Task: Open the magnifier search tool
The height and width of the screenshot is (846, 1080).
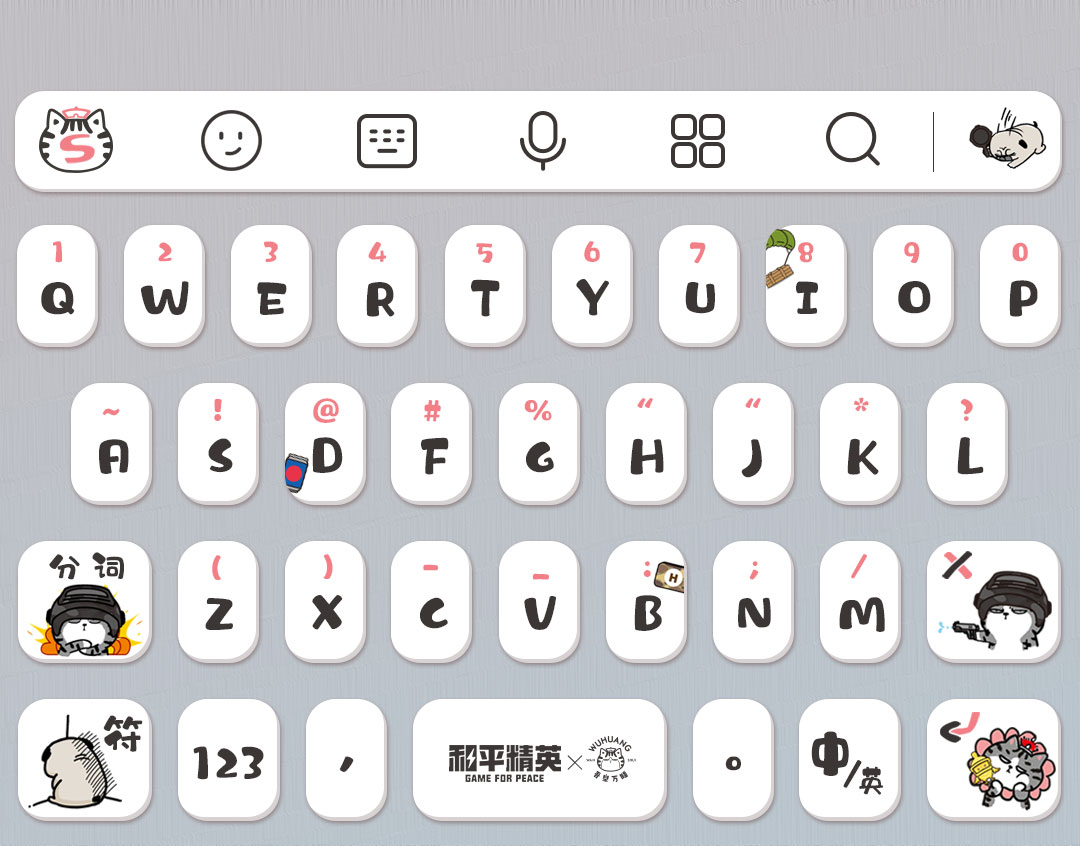Action: [852, 141]
